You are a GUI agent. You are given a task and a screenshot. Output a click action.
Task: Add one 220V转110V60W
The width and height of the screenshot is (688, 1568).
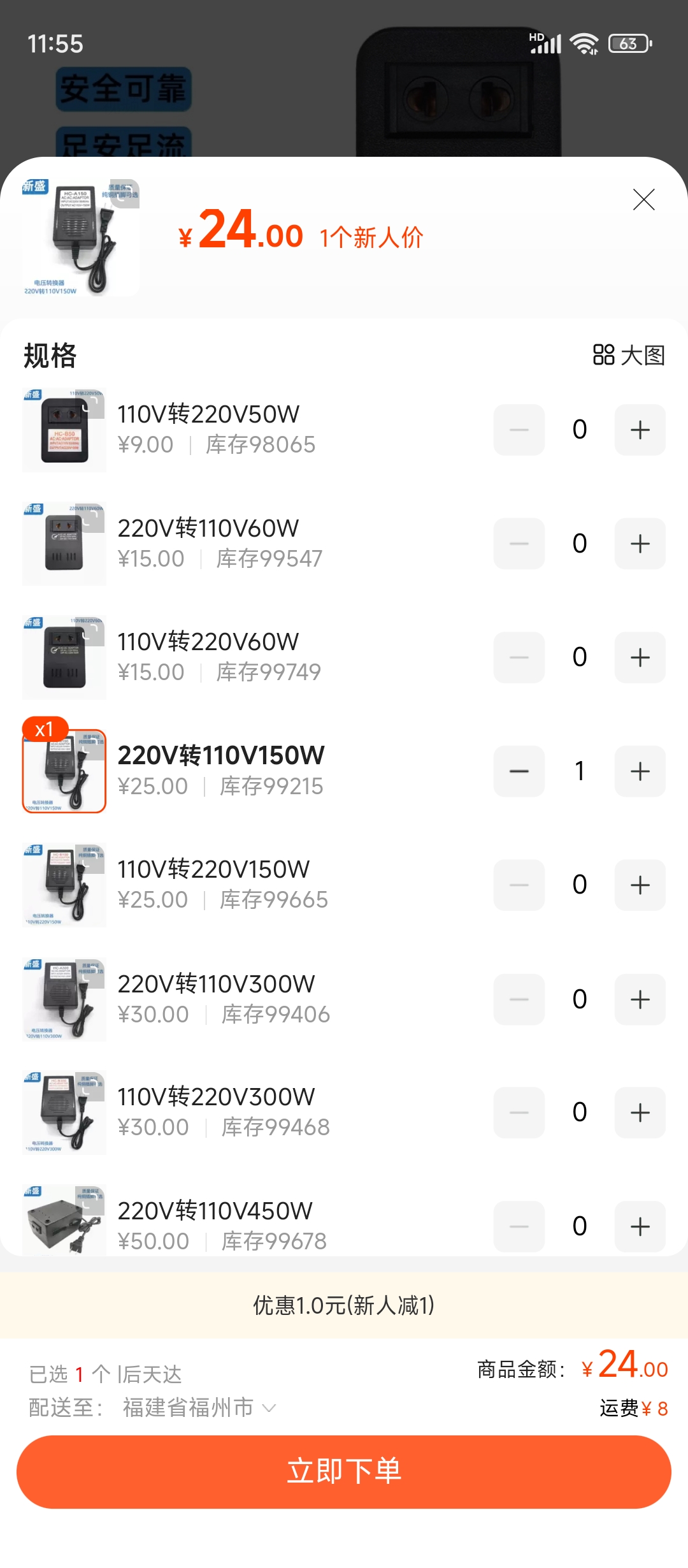pos(640,544)
